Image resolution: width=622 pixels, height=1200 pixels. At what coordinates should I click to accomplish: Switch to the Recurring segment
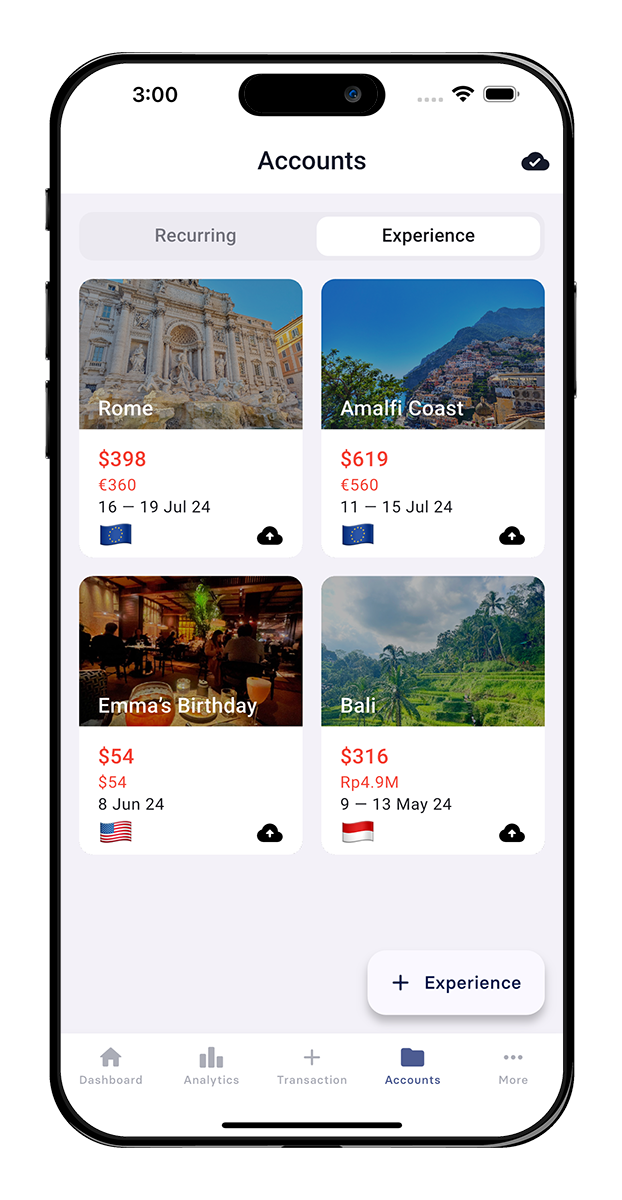click(x=196, y=236)
